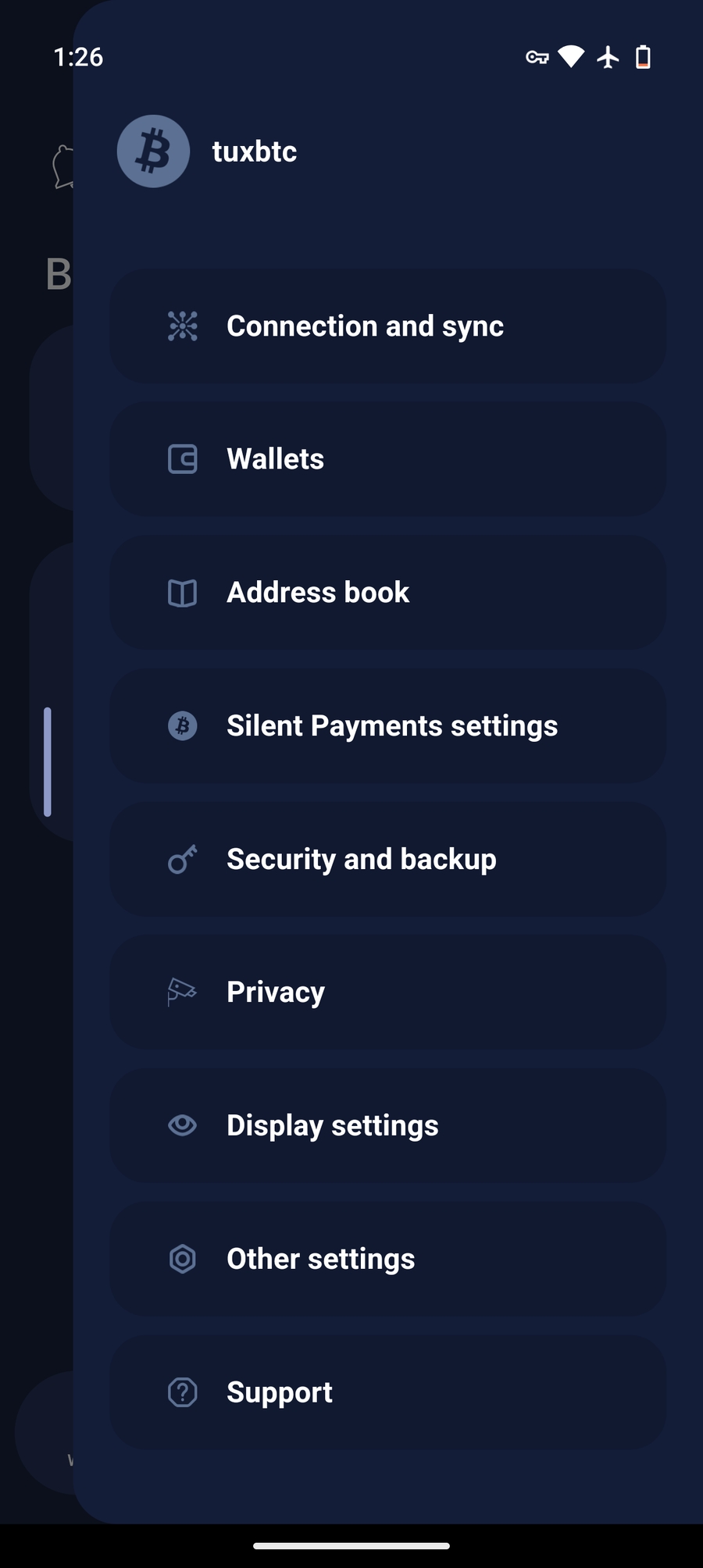This screenshot has height=1568, width=703.
Task: Tap the wallet icon next to Wallets
Action: point(181,460)
